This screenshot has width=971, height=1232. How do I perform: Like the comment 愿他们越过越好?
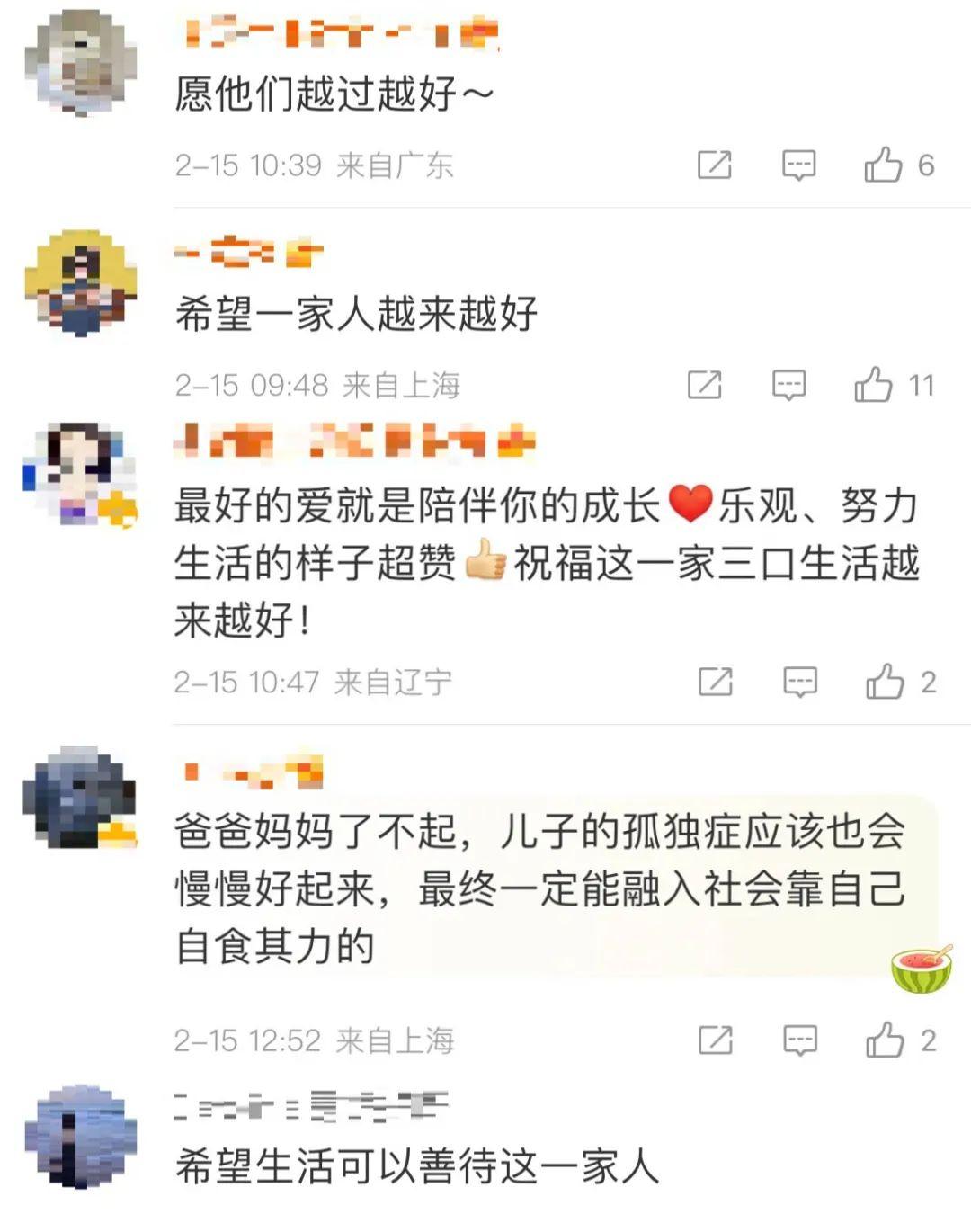coord(883,165)
